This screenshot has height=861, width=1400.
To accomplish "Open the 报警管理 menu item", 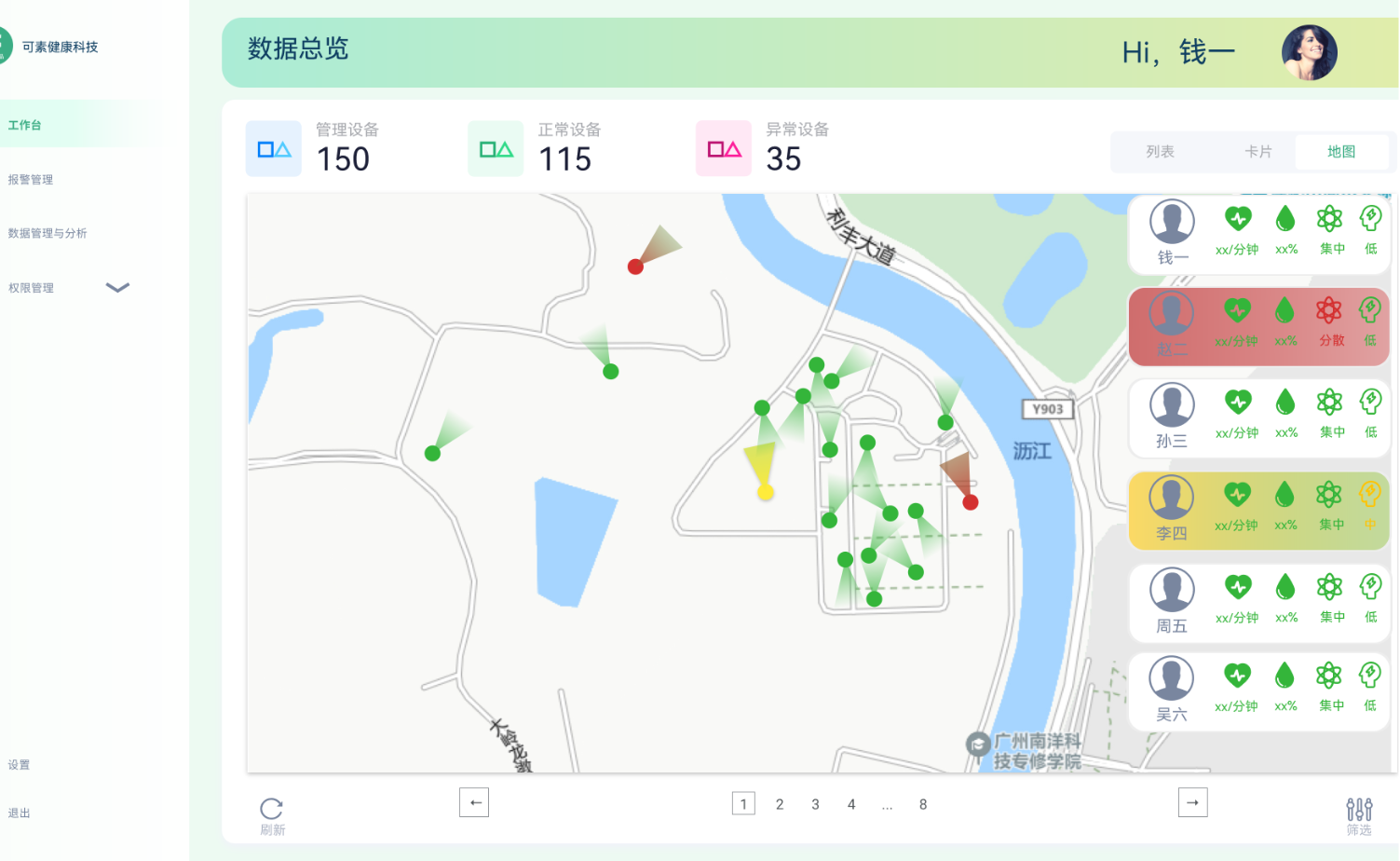I will (31, 180).
